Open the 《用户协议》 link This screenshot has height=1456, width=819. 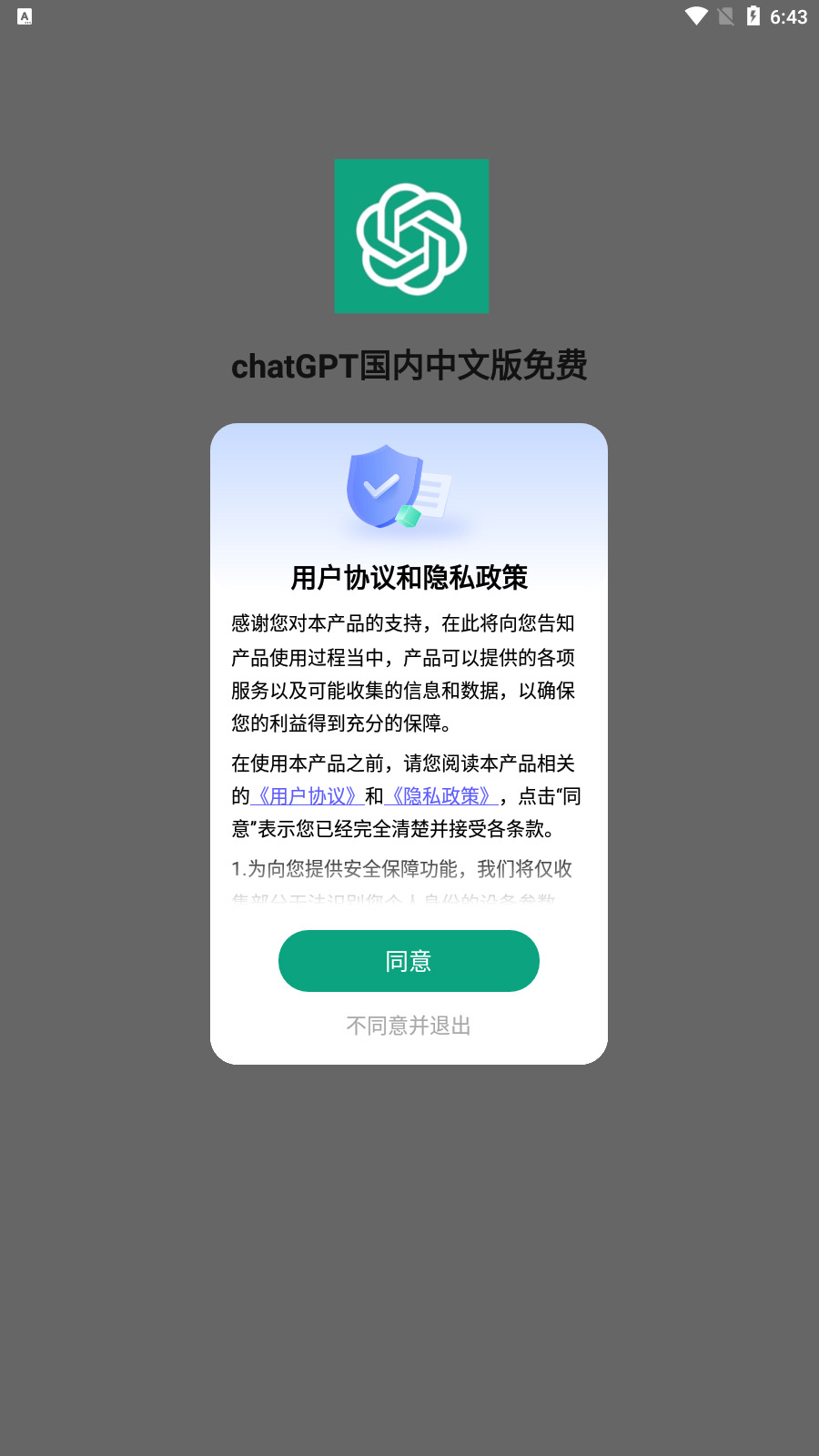coord(307,796)
